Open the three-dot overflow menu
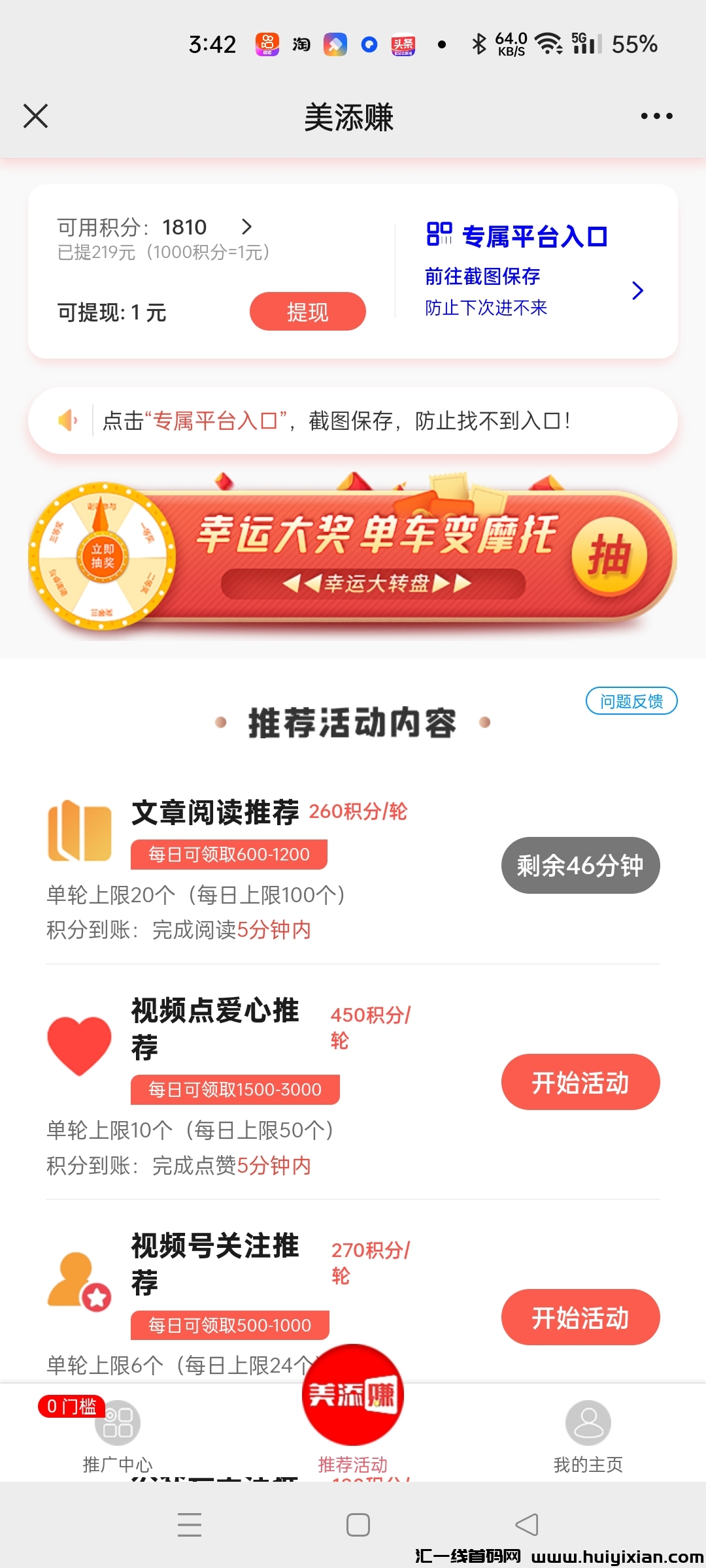This screenshot has width=706, height=1568. pyautogui.click(x=656, y=116)
